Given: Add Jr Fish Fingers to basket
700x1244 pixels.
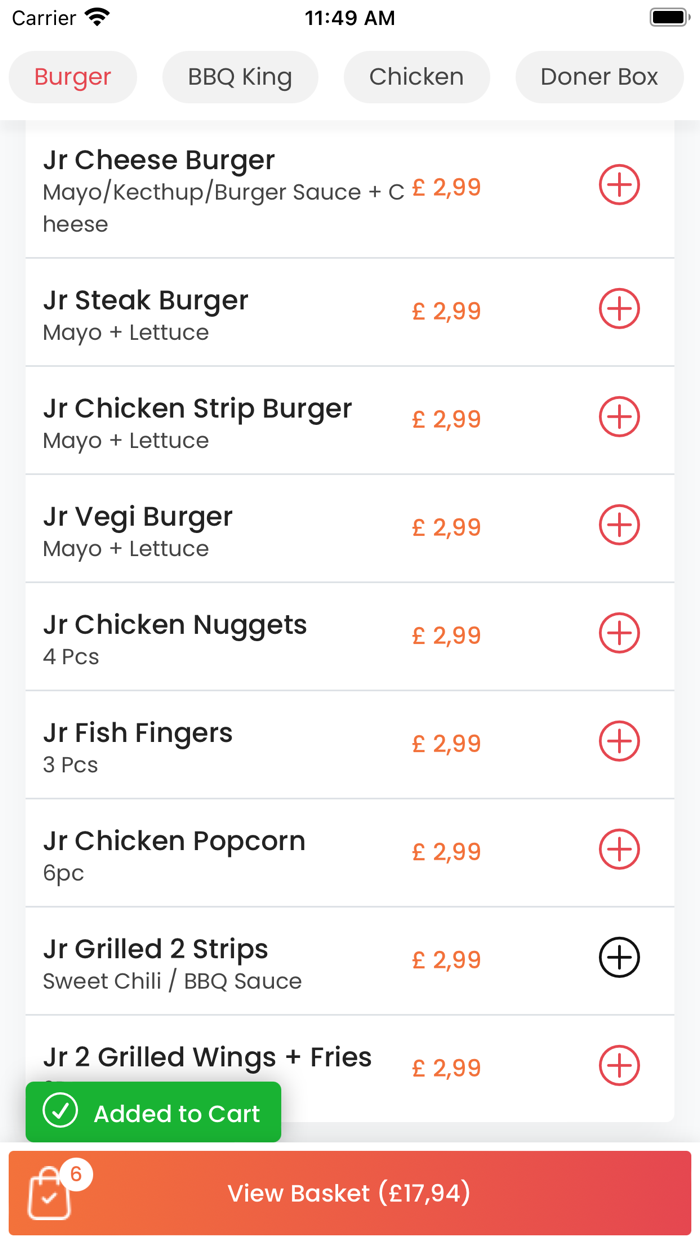Looking at the screenshot, I should coord(619,741).
